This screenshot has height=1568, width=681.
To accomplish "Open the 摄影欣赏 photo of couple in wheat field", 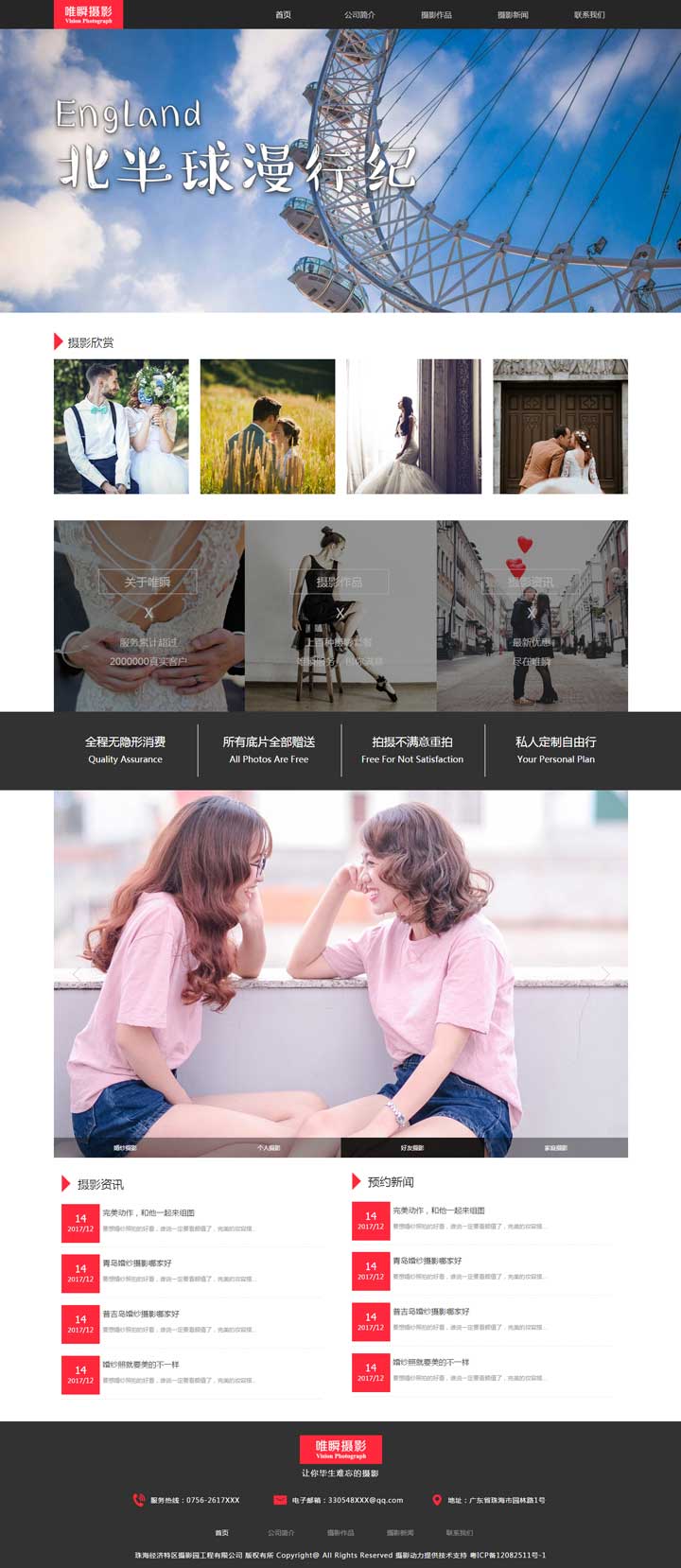I will 268,427.
